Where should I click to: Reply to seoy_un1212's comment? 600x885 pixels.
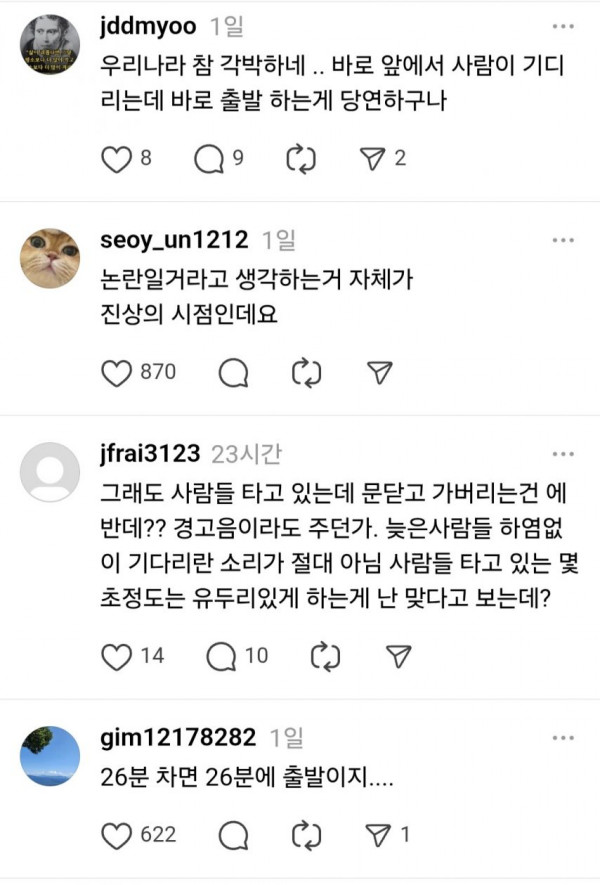233,372
